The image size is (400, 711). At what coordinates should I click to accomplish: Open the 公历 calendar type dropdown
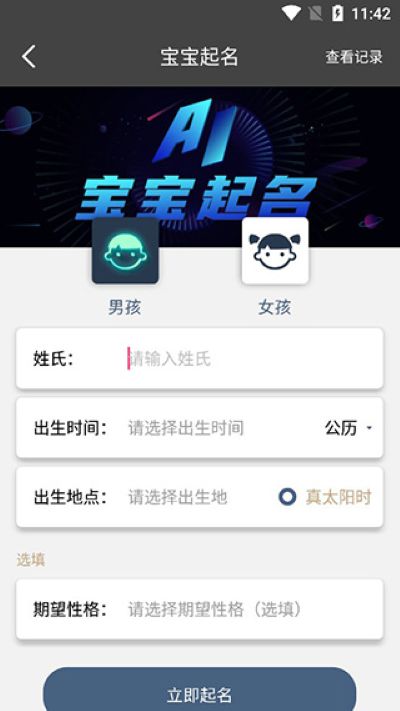click(x=348, y=428)
